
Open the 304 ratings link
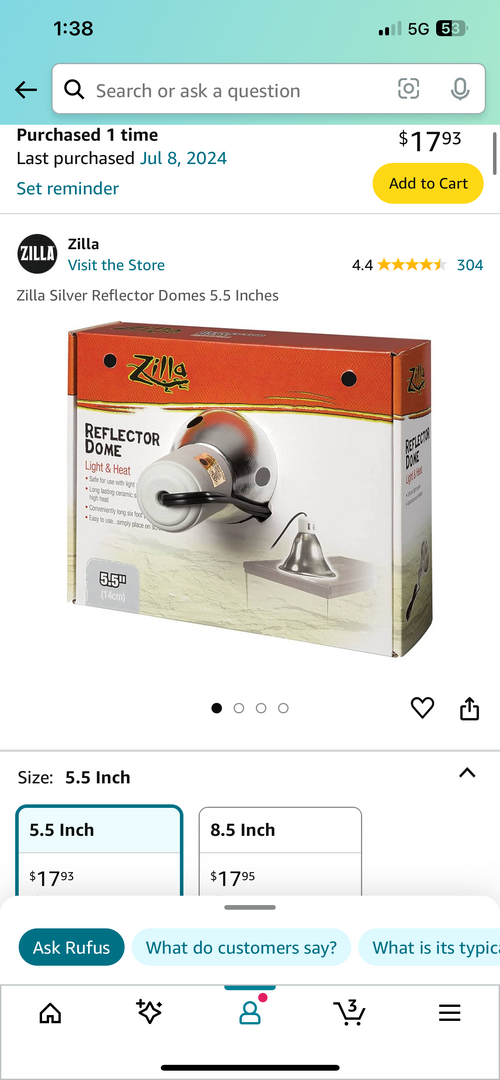470,264
